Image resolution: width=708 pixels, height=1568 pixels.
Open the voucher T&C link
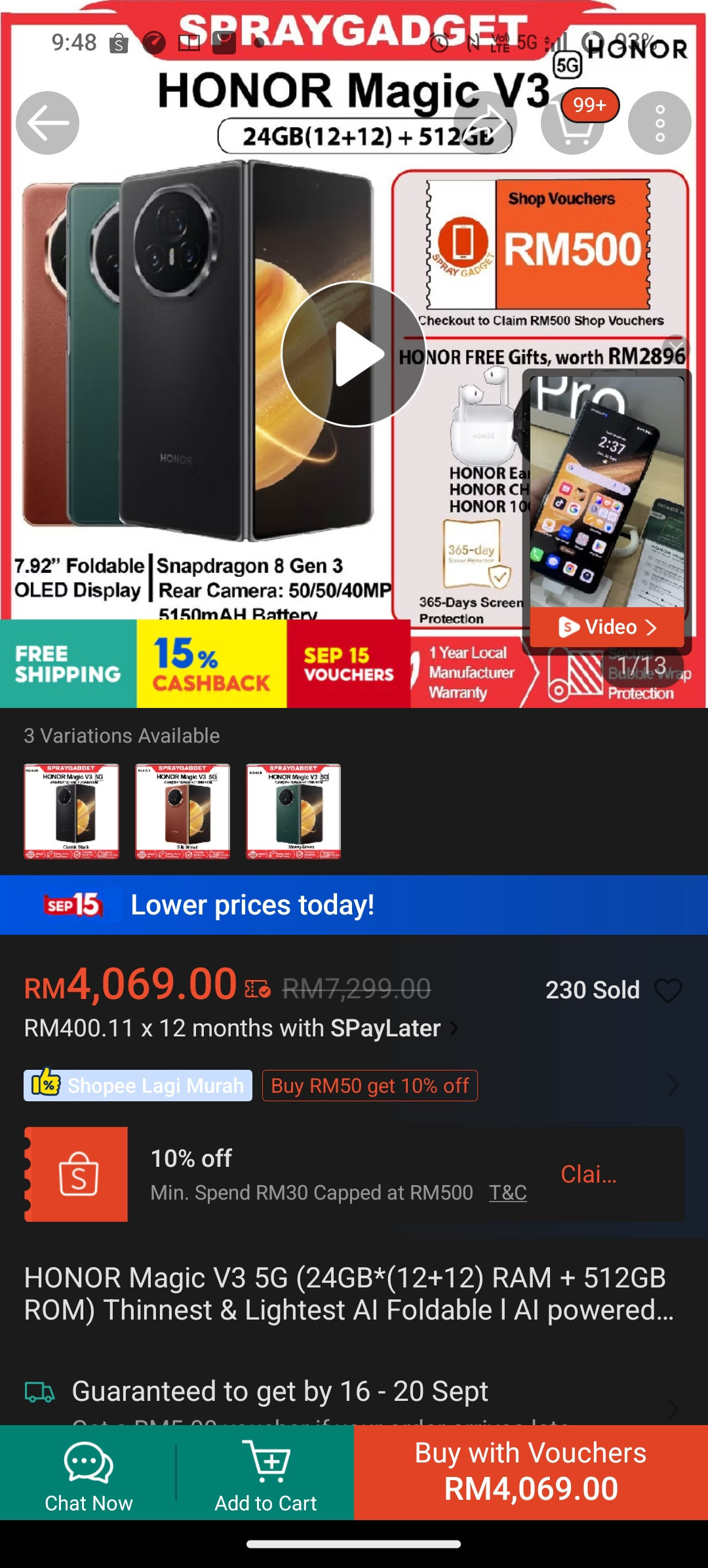point(507,1192)
